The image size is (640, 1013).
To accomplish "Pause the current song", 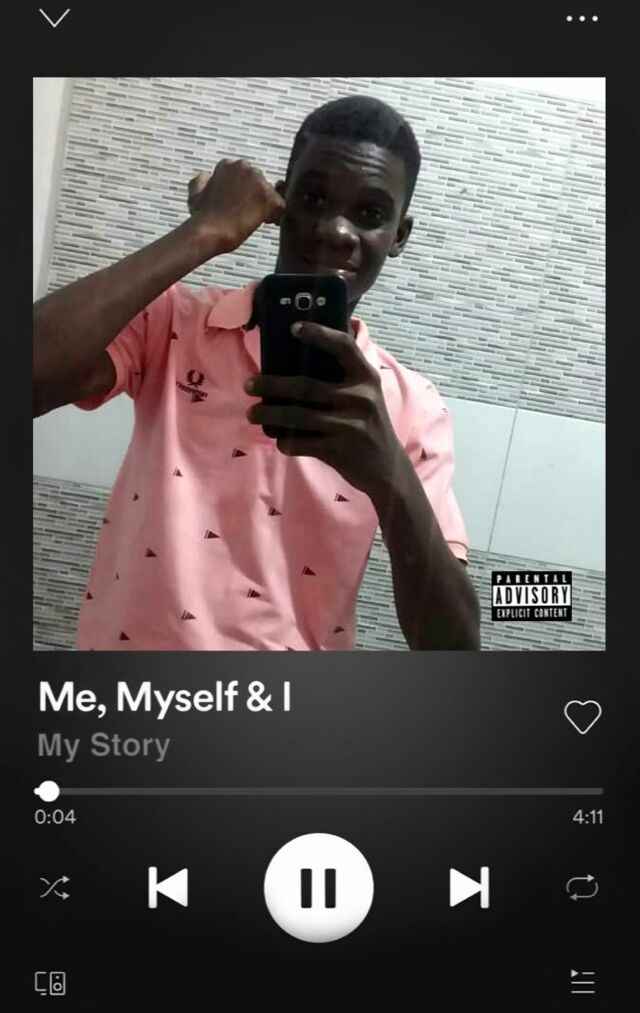I will click(x=319, y=887).
